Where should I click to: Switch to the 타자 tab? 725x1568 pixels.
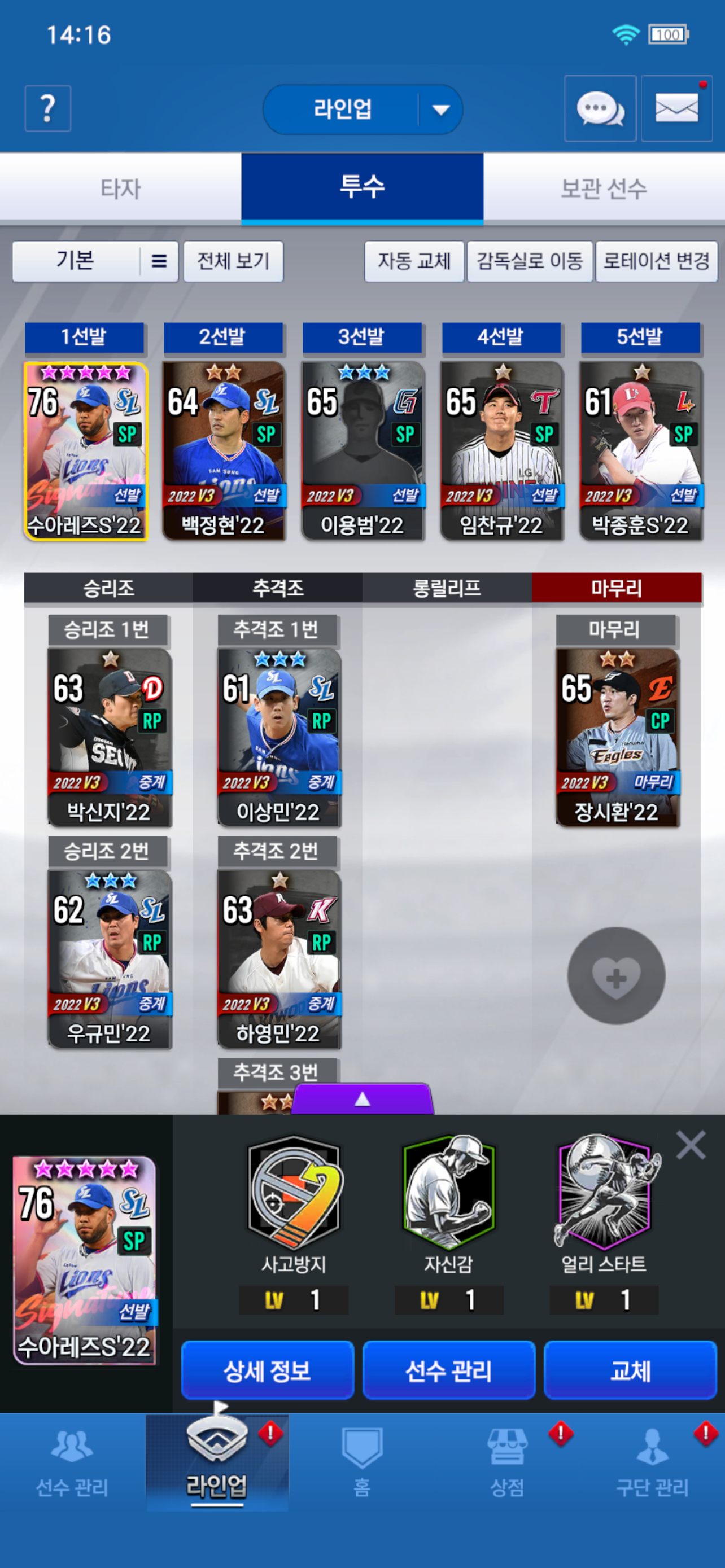[x=120, y=188]
